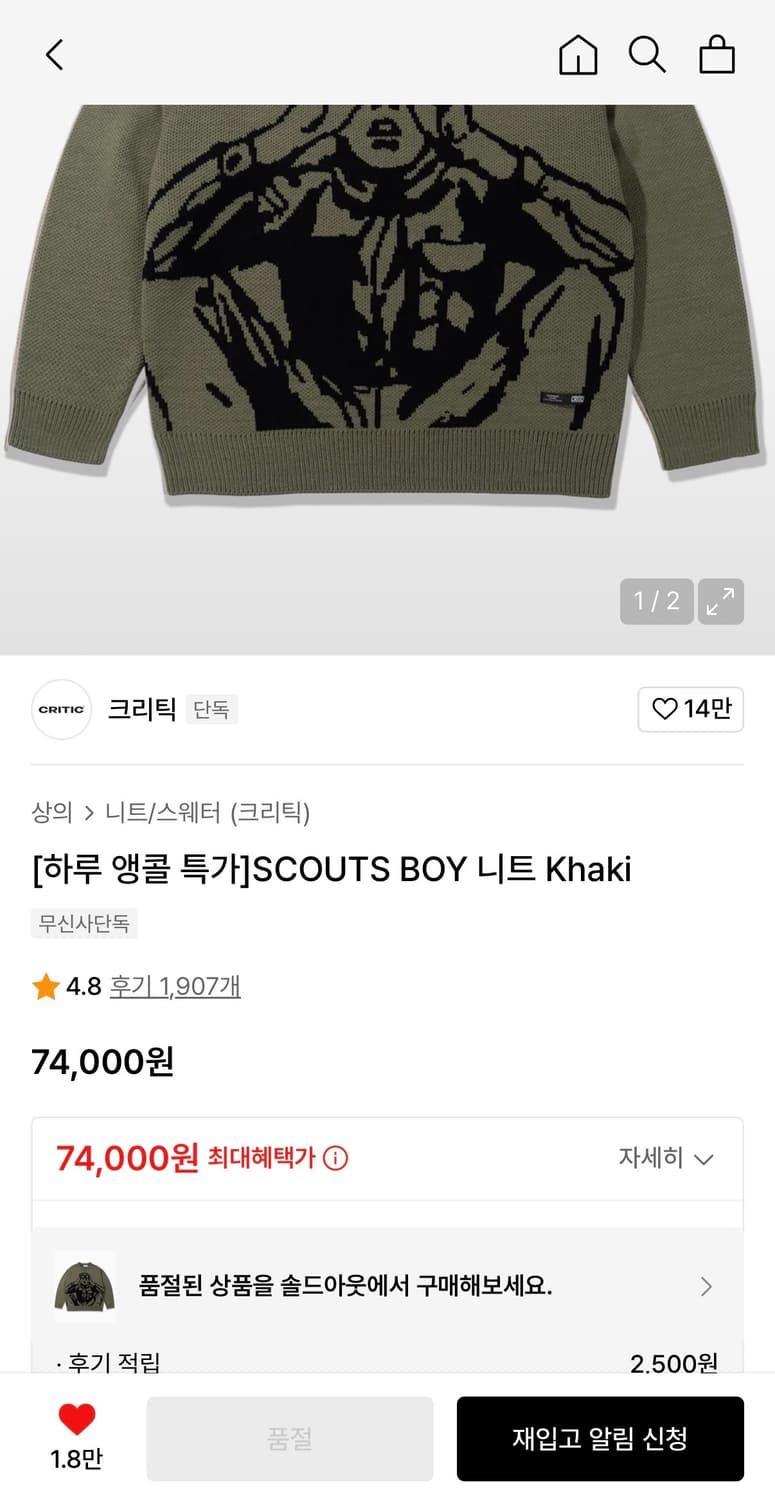The height and width of the screenshot is (1500, 775).
Task: Expand breadcrumb category 니트/스웨터 (크리틱)
Action: 207,814
